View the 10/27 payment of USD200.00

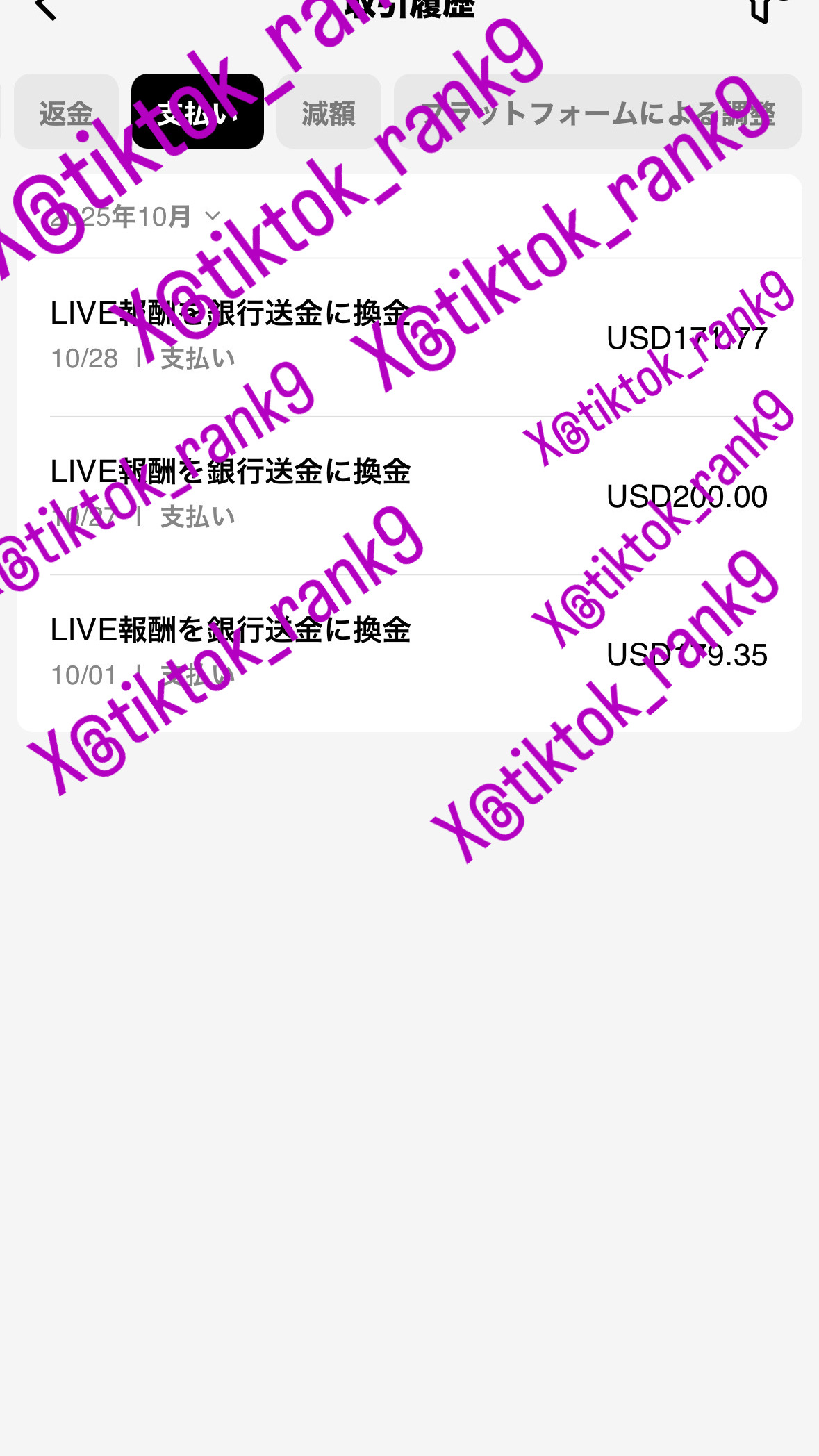point(409,495)
